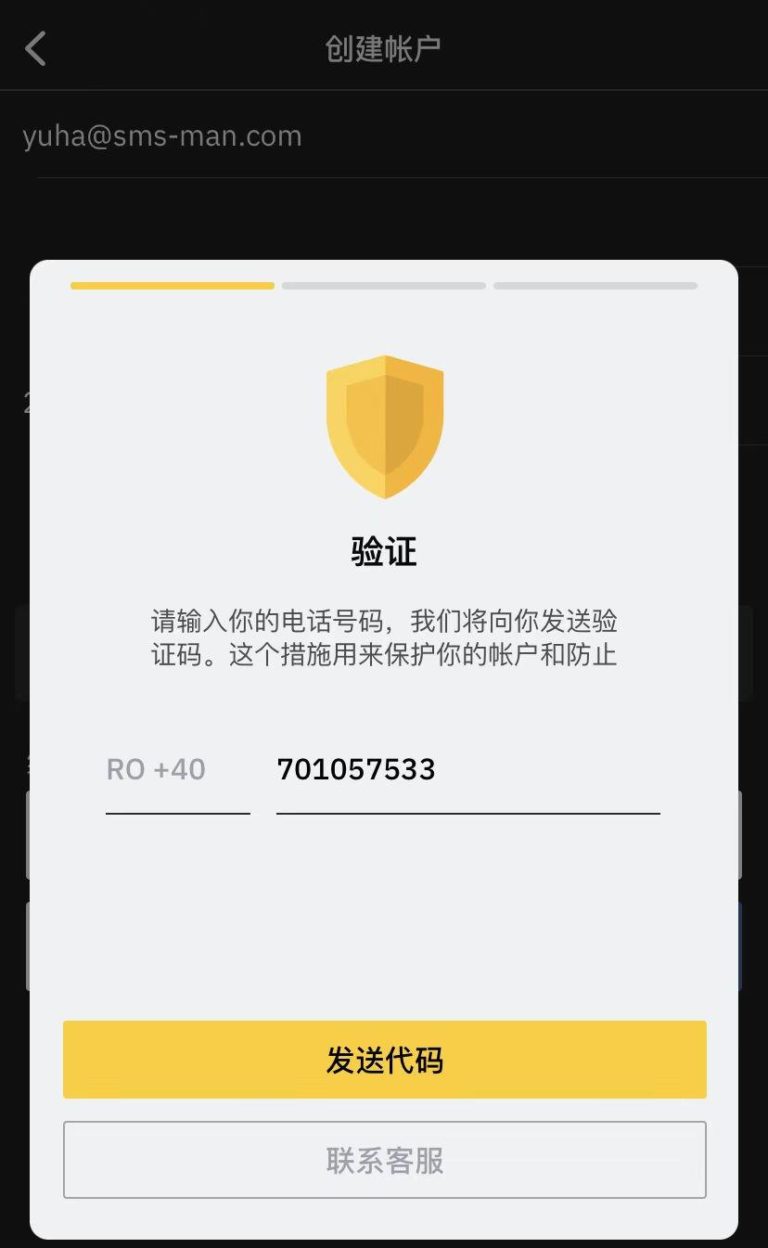
Task: Click the 验证 dialog heading
Action: [384, 550]
